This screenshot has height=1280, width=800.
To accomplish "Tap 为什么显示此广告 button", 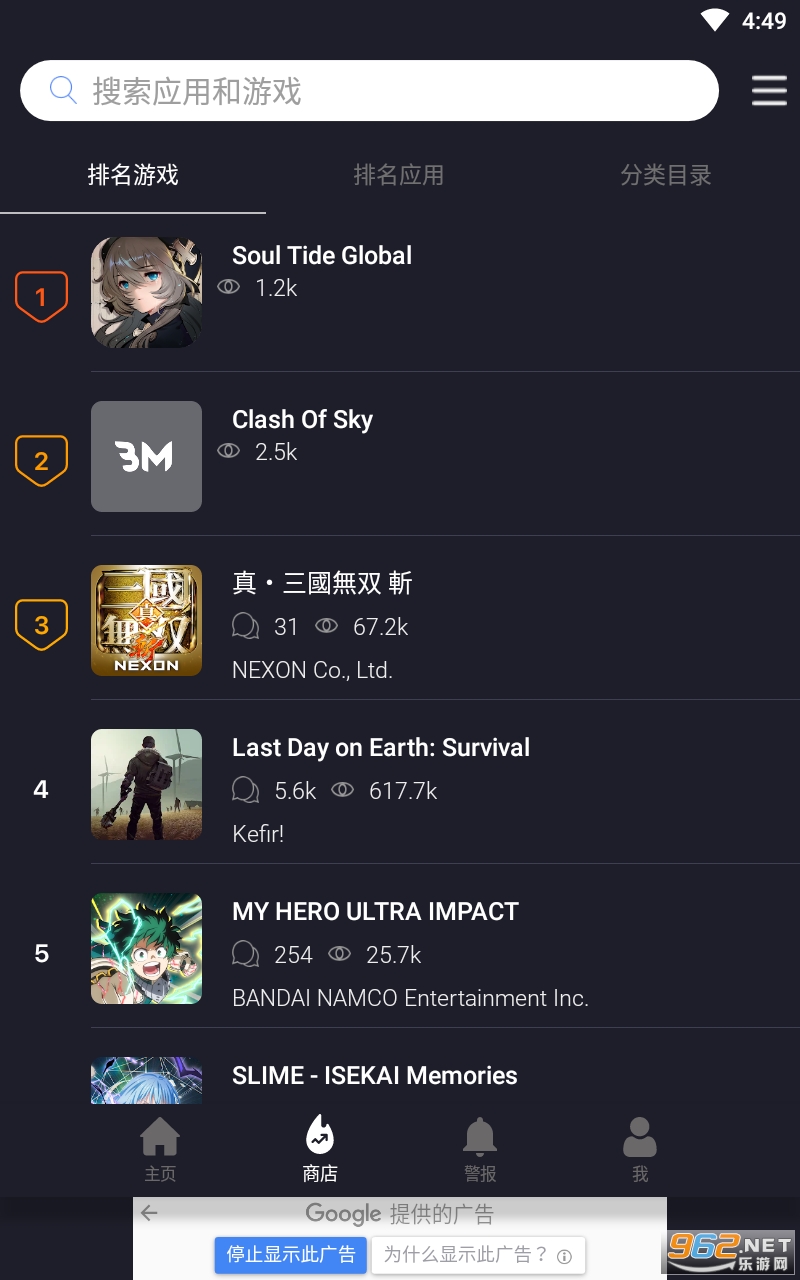I will tap(477, 1254).
